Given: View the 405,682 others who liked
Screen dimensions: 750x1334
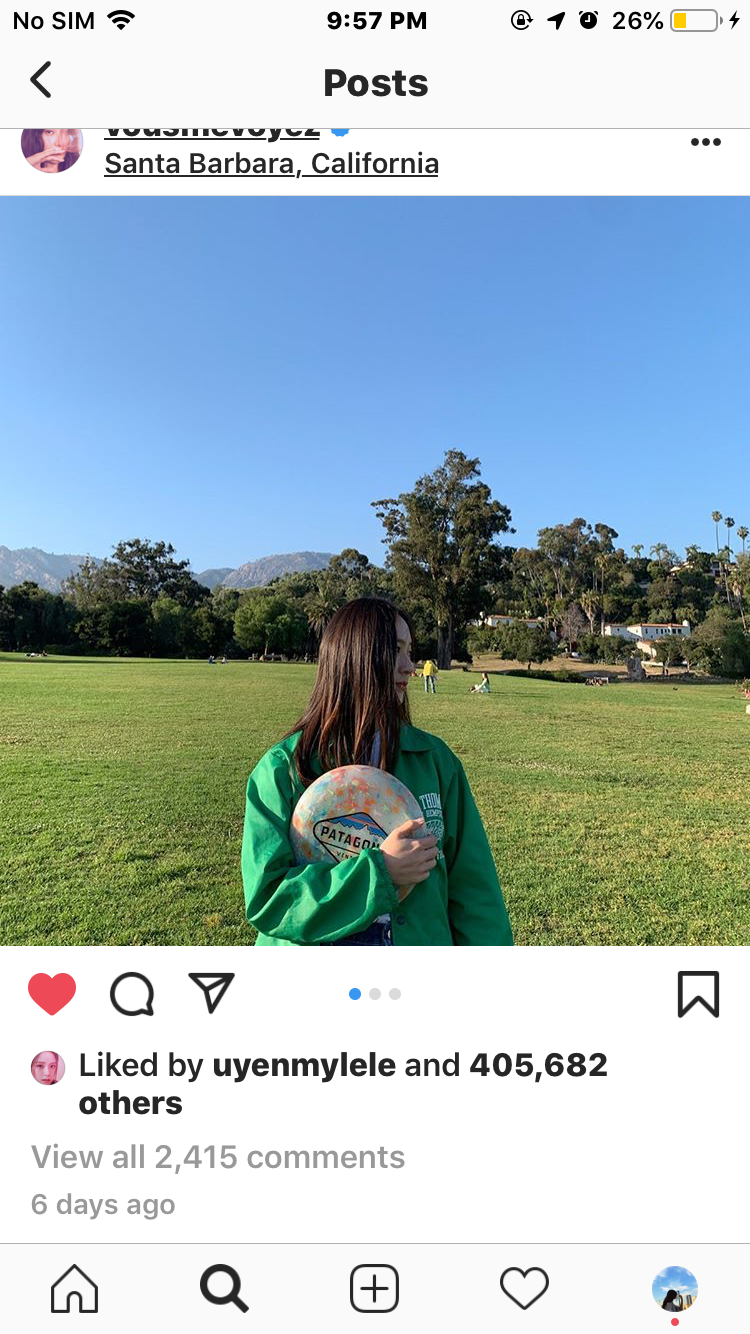Looking at the screenshot, I should [343, 1084].
